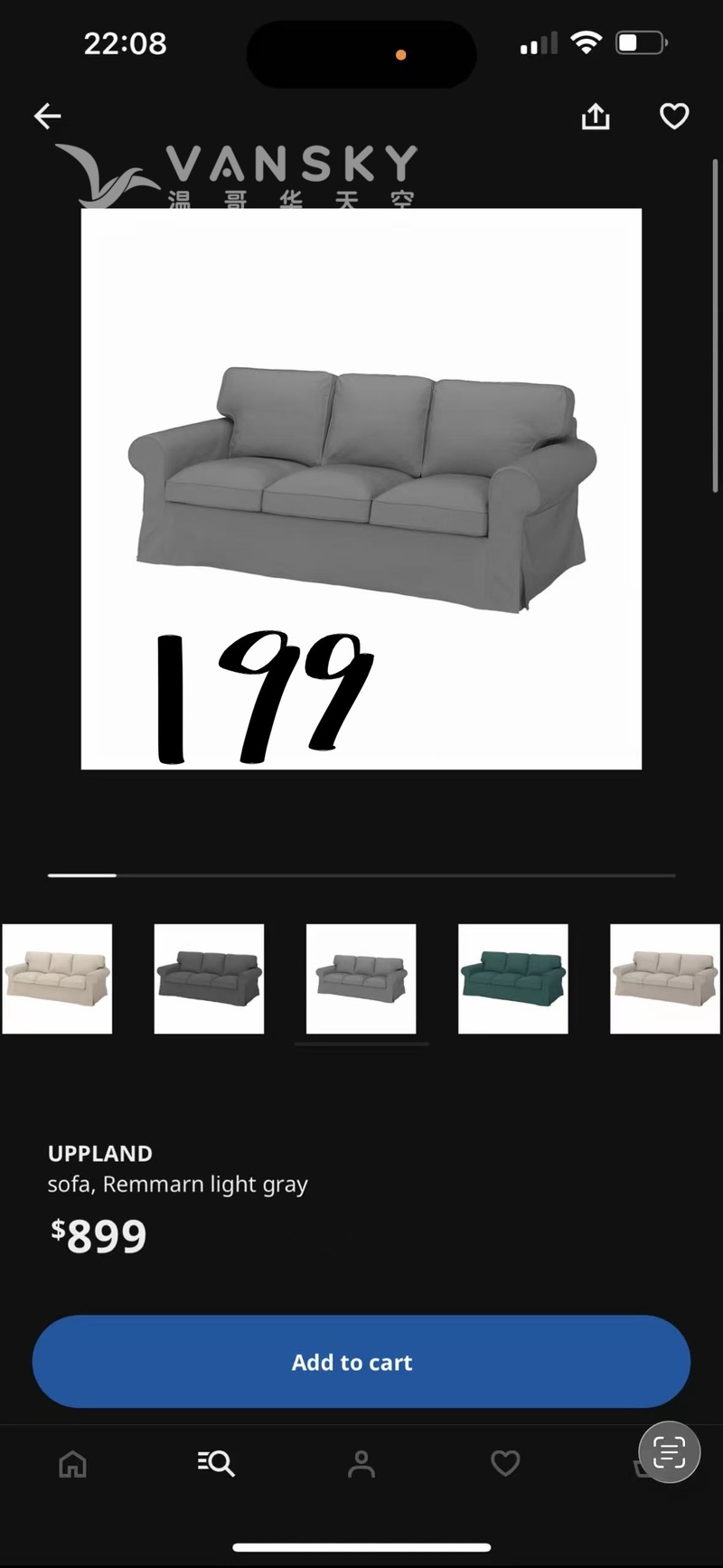The height and width of the screenshot is (1568, 723).
Task: Select the first beige sofa color variant
Action: 57,978
